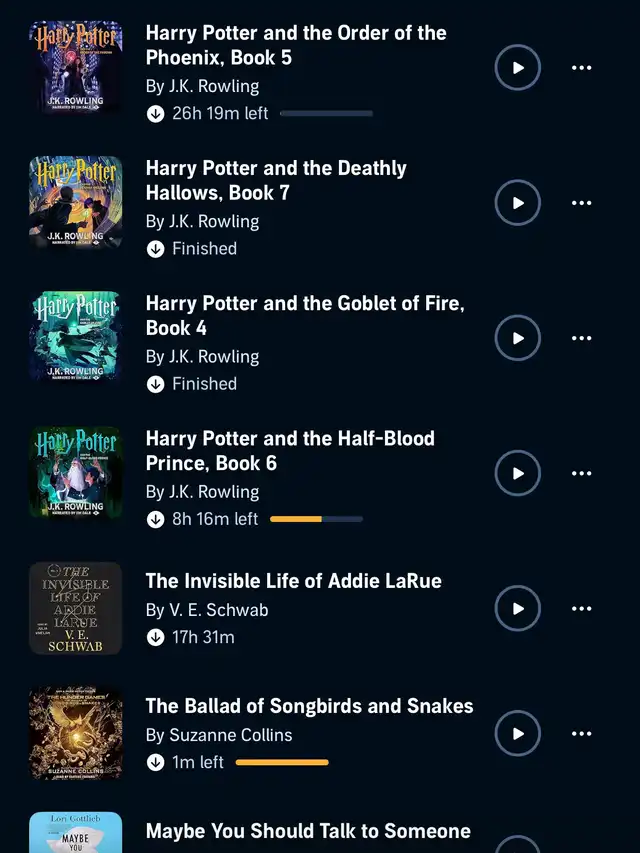Open Deathly Hallows, Book 7 details
Image resolution: width=640 pixels, height=853 pixels.
275,180
